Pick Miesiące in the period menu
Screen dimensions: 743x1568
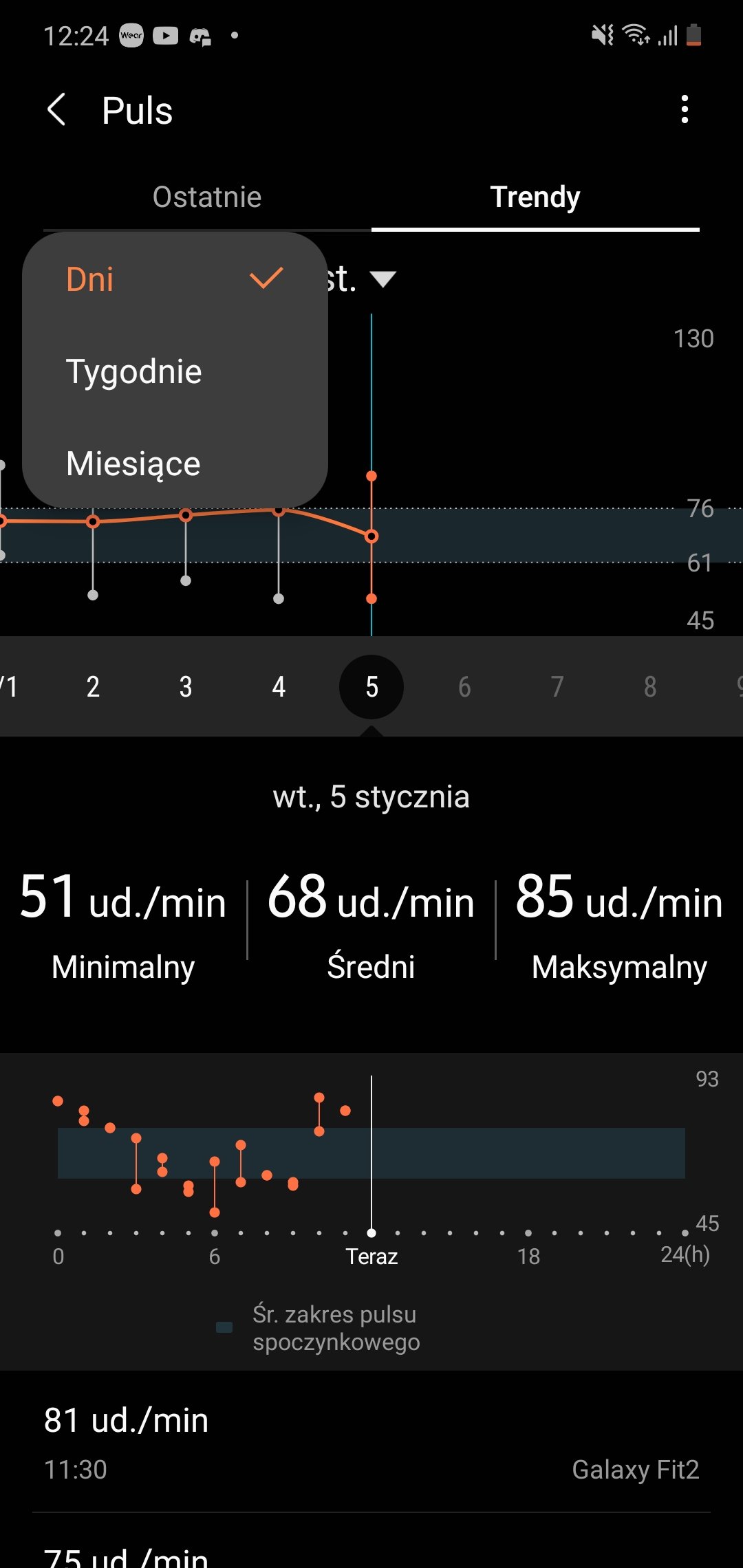(175, 464)
